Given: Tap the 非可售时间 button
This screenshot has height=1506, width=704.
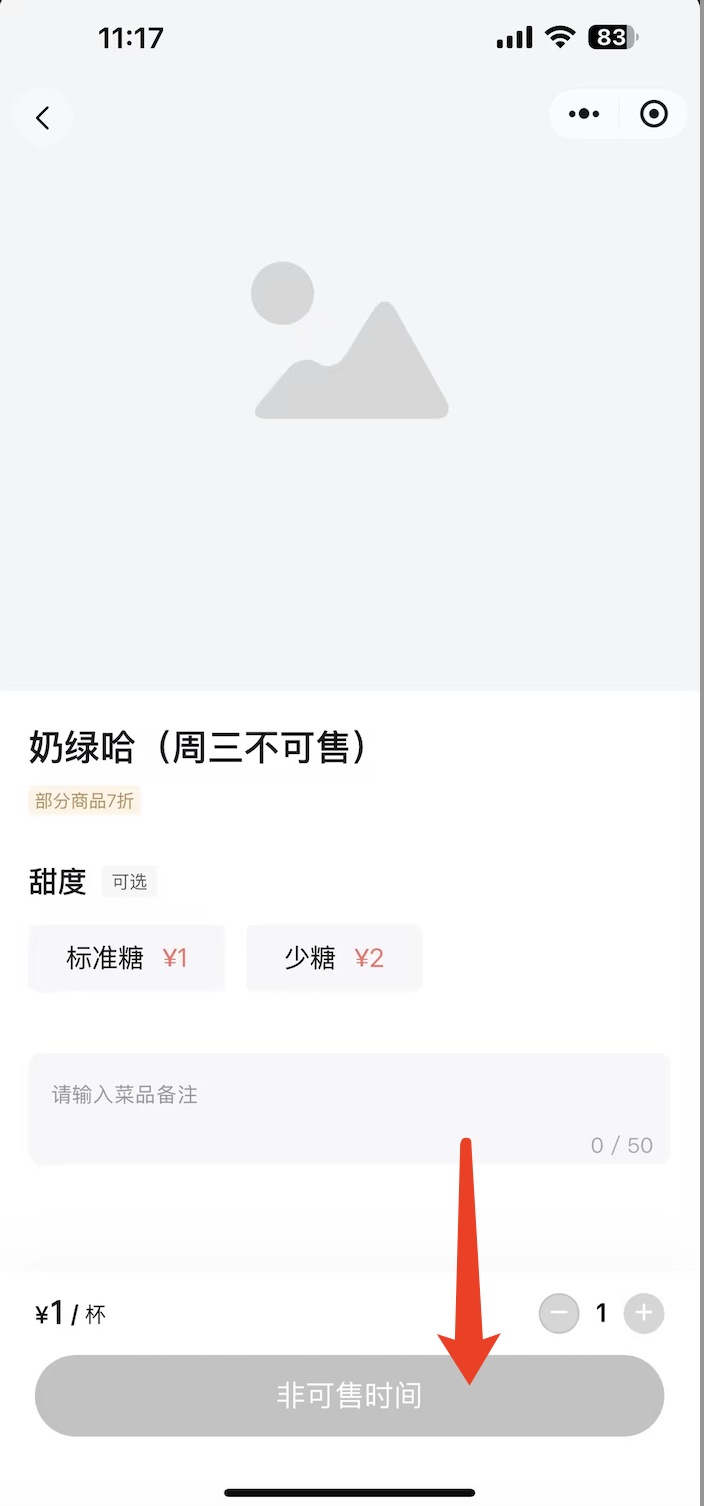Looking at the screenshot, I should [349, 1395].
